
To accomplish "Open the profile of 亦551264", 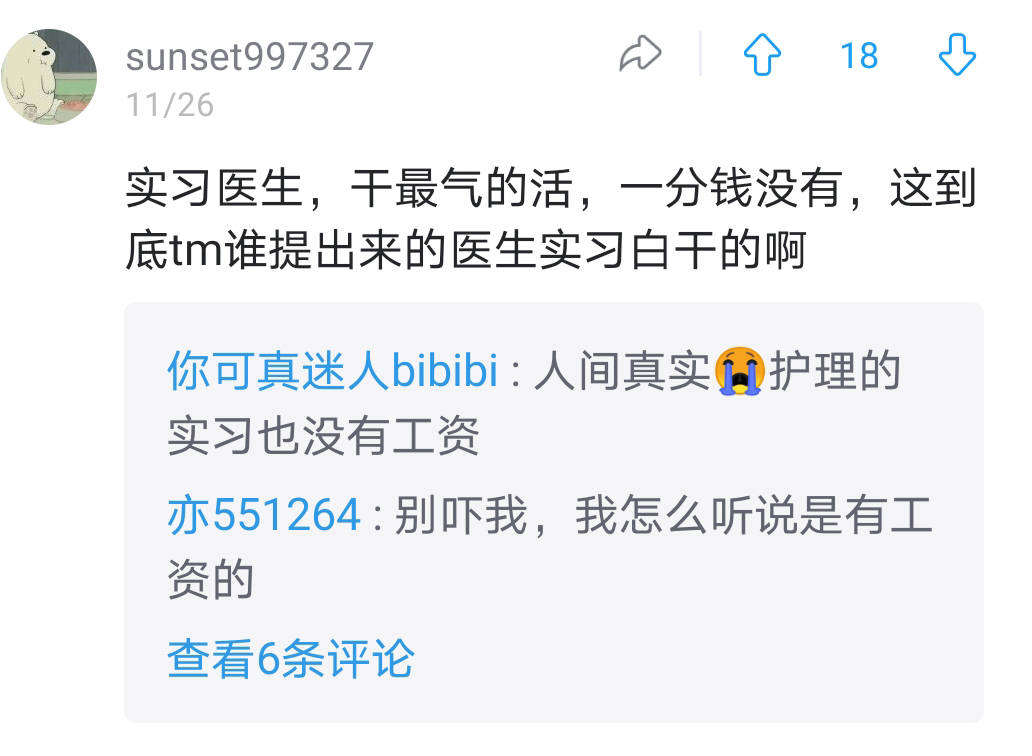I will pyautogui.click(x=264, y=516).
